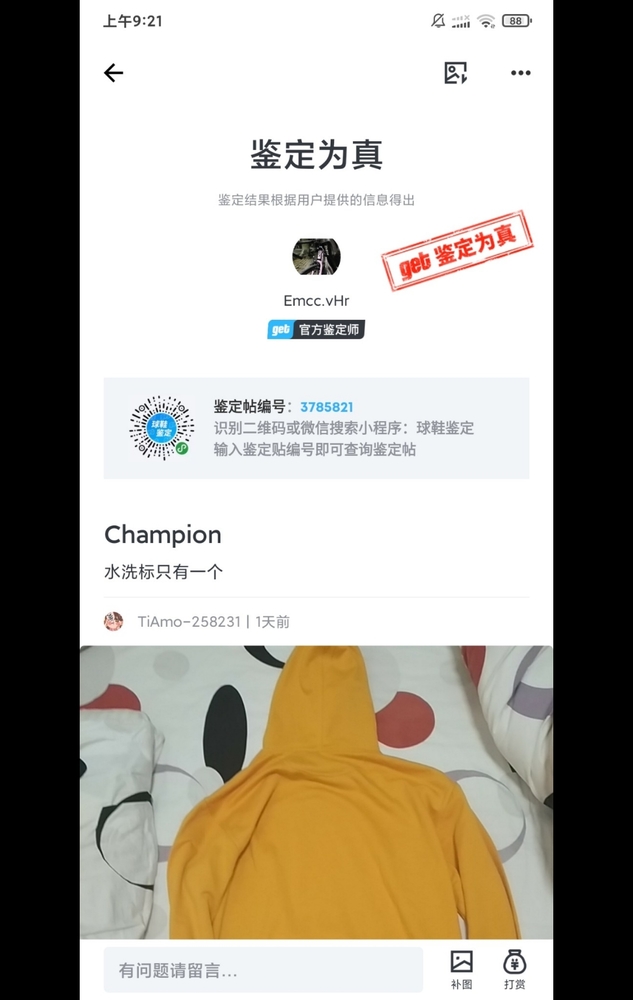
Task: Add more photos with 补图
Action: pos(461,968)
